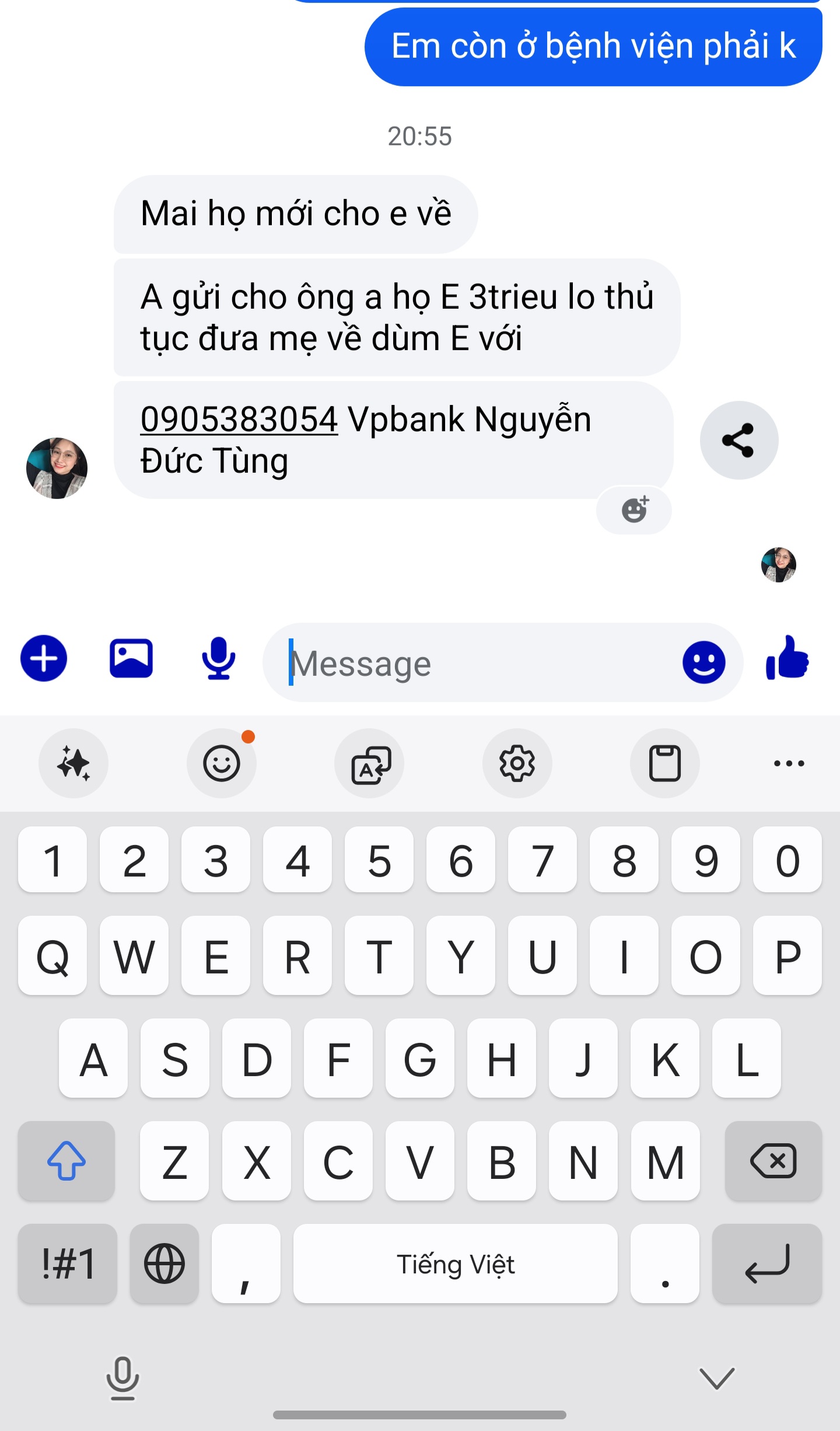
Task: Open the photo gallery picker
Action: pos(131,658)
